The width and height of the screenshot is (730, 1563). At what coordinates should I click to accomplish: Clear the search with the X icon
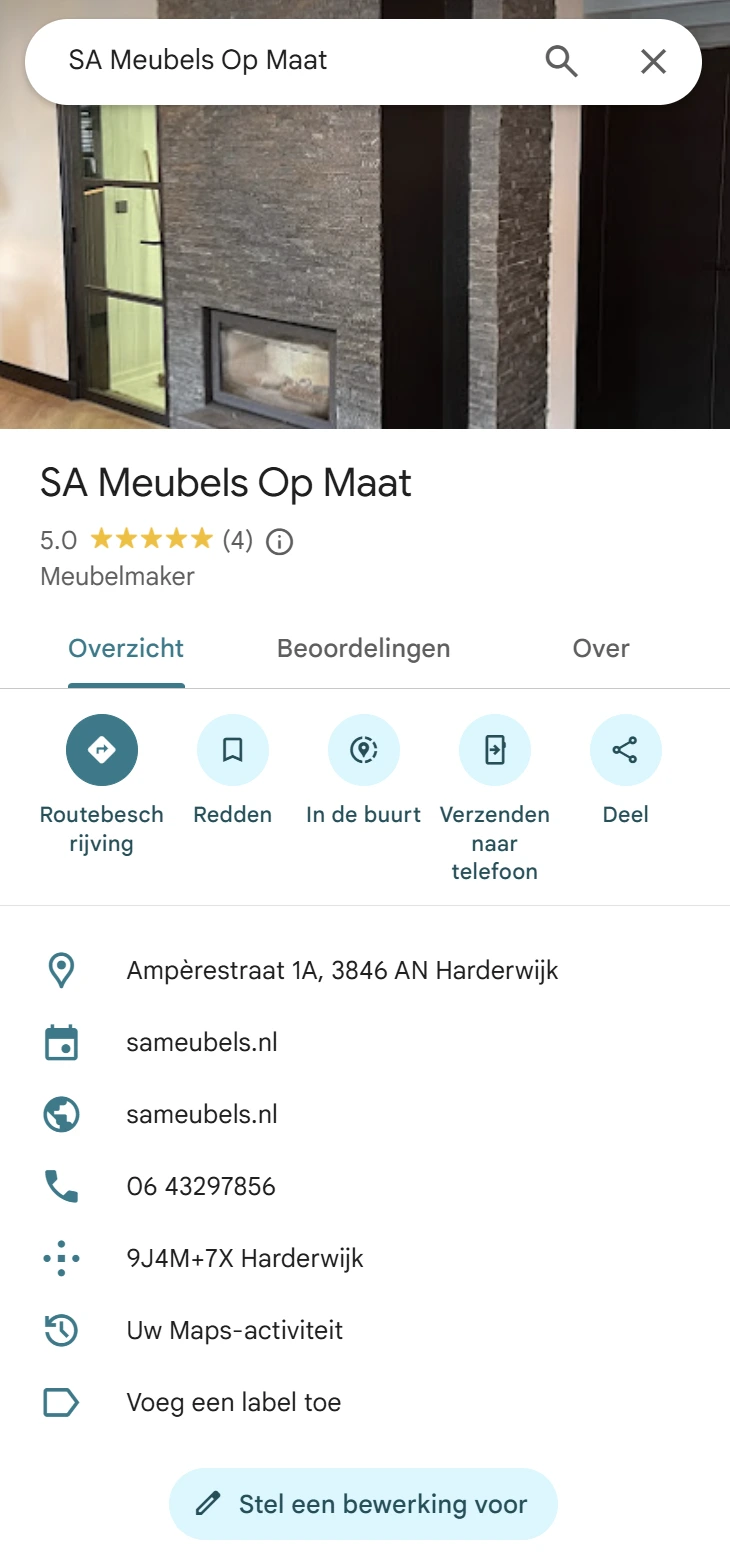click(x=653, y=61)
